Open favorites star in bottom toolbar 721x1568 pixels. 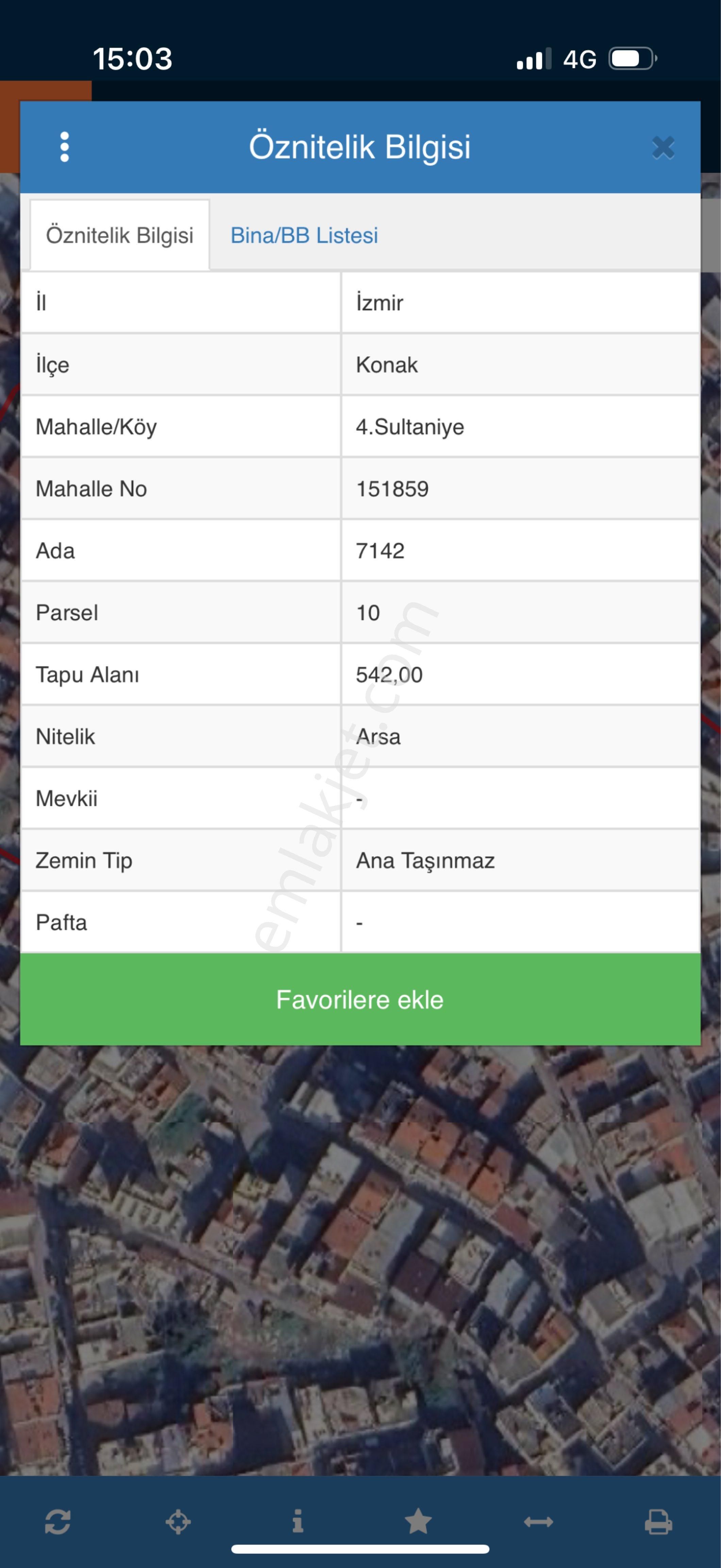click(x=418, y=1522)
